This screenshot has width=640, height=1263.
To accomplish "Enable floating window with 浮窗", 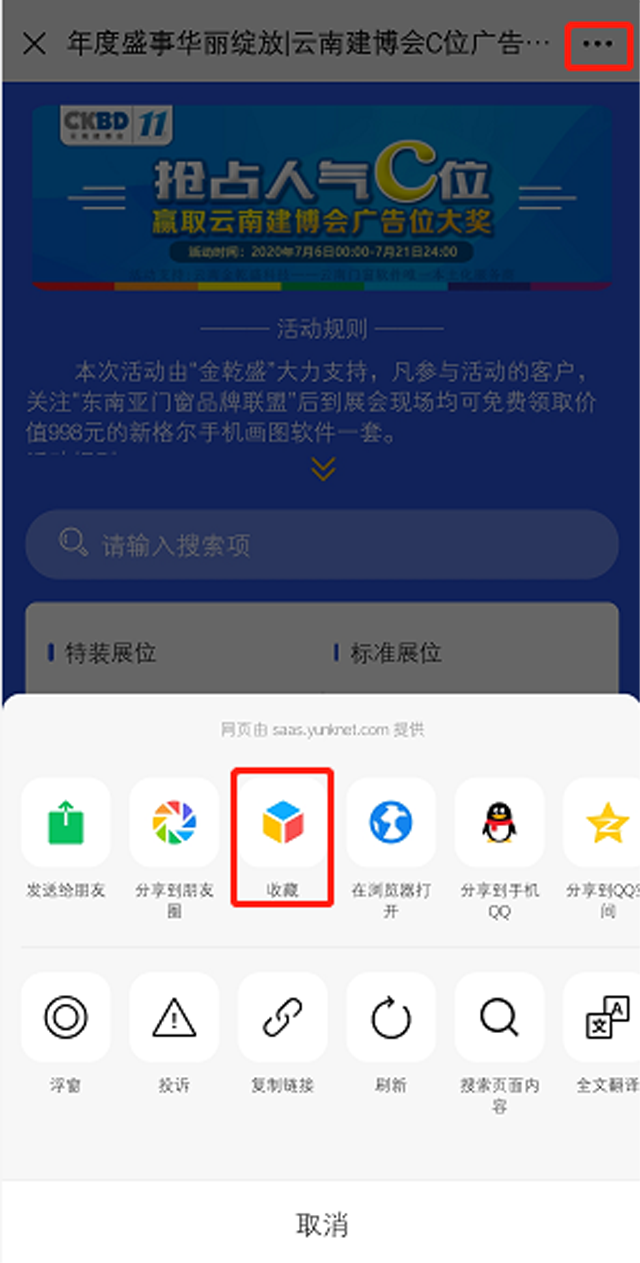I will click(x=66, y=1018).
